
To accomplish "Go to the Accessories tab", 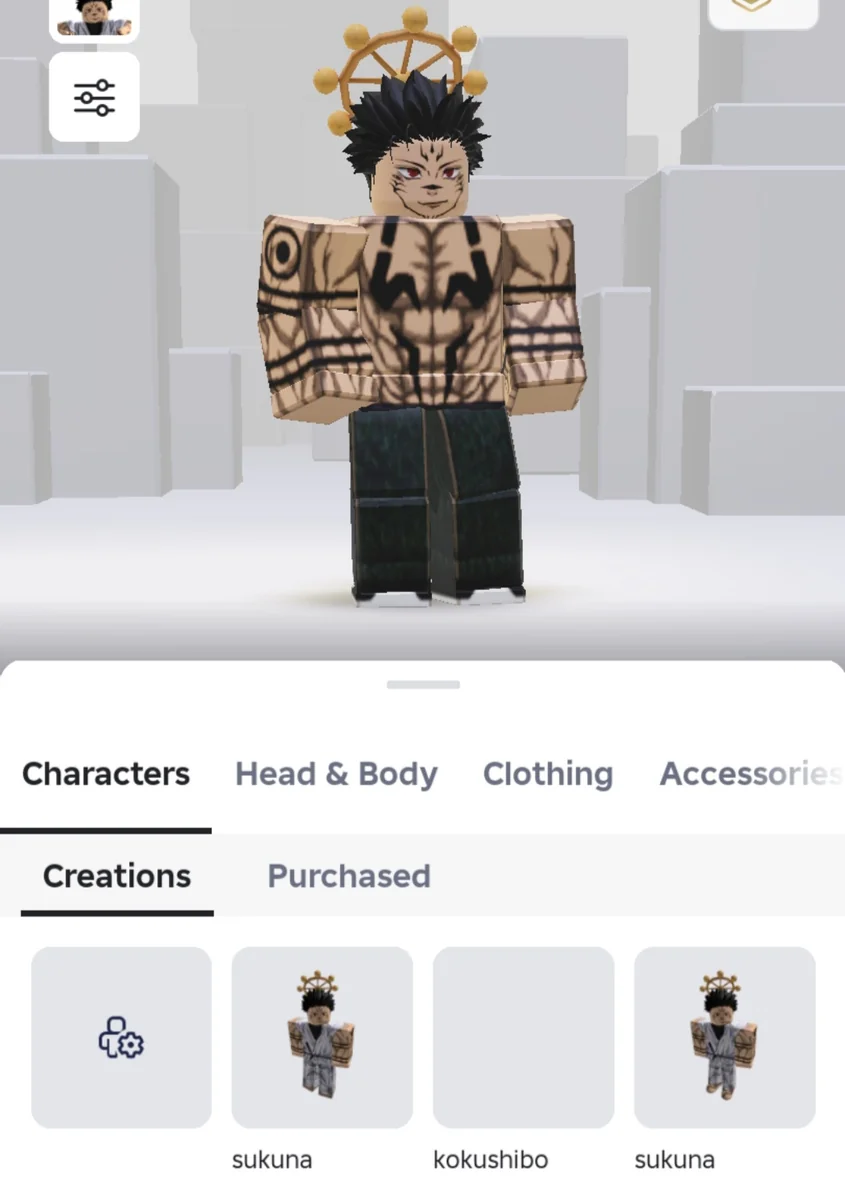I will (748, 774).
